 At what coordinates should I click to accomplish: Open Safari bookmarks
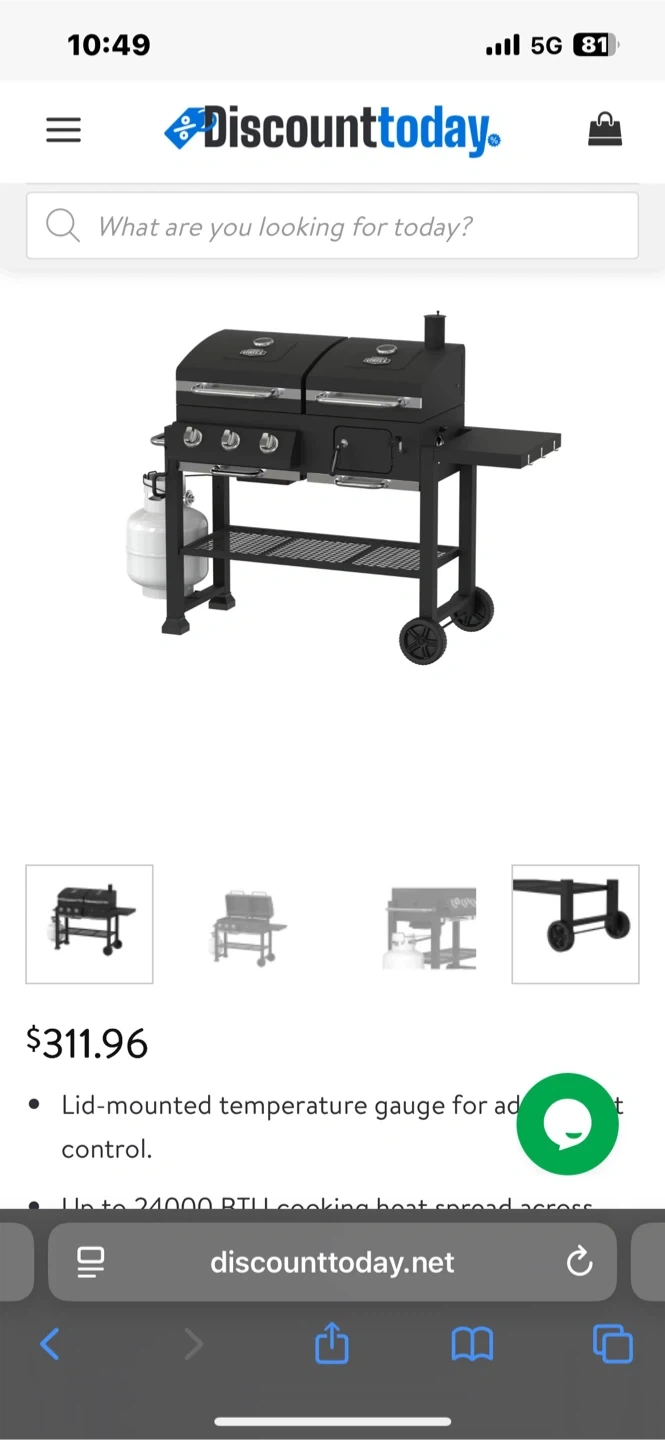tap(472, 1345)
